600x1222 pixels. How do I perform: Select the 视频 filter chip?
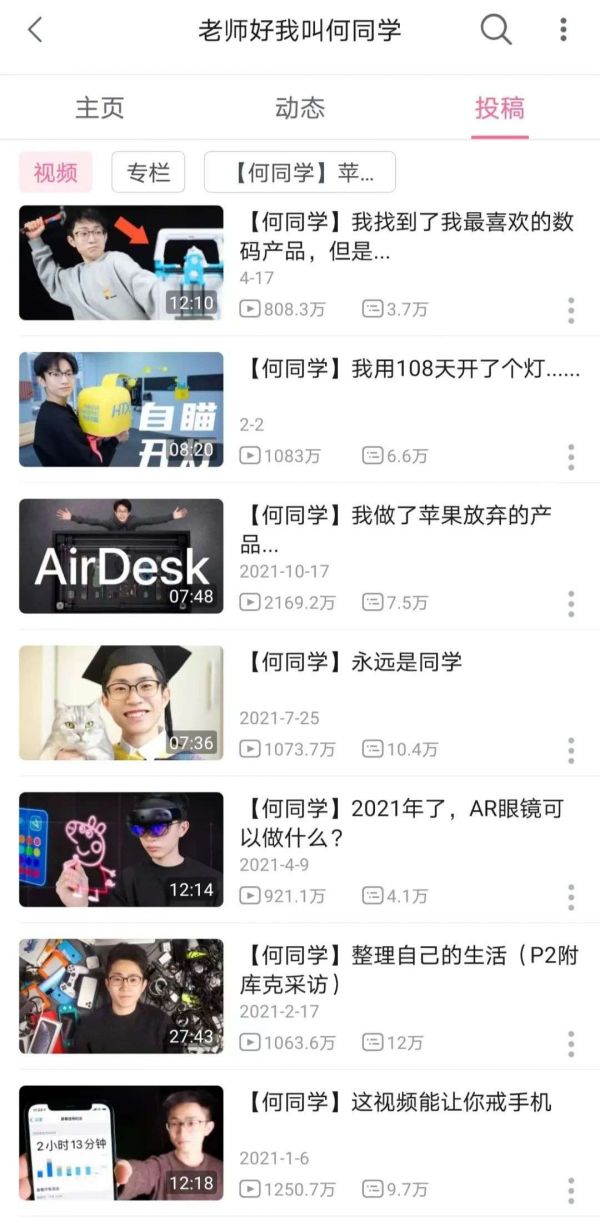coord(56,172)
